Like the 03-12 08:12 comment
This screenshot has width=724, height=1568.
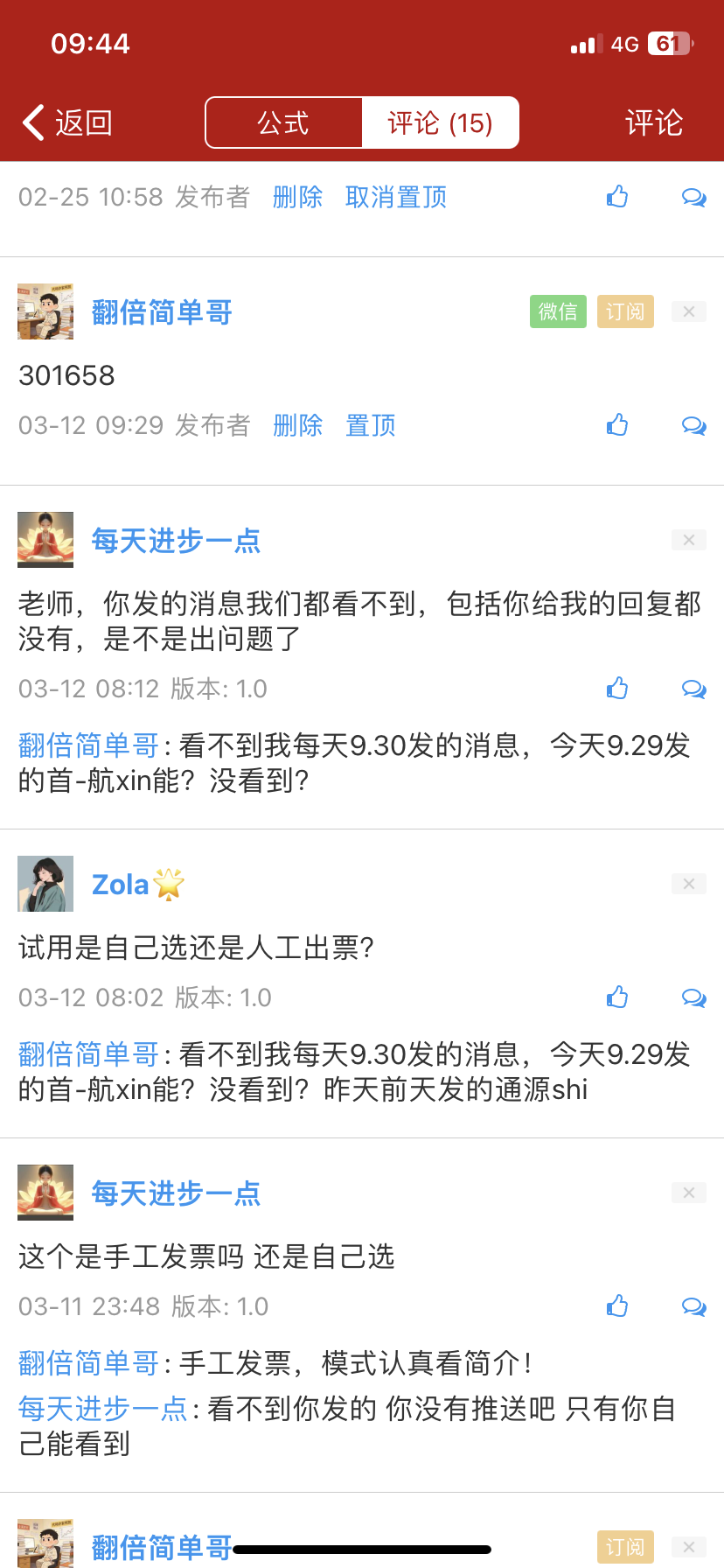tap(617, 689)
